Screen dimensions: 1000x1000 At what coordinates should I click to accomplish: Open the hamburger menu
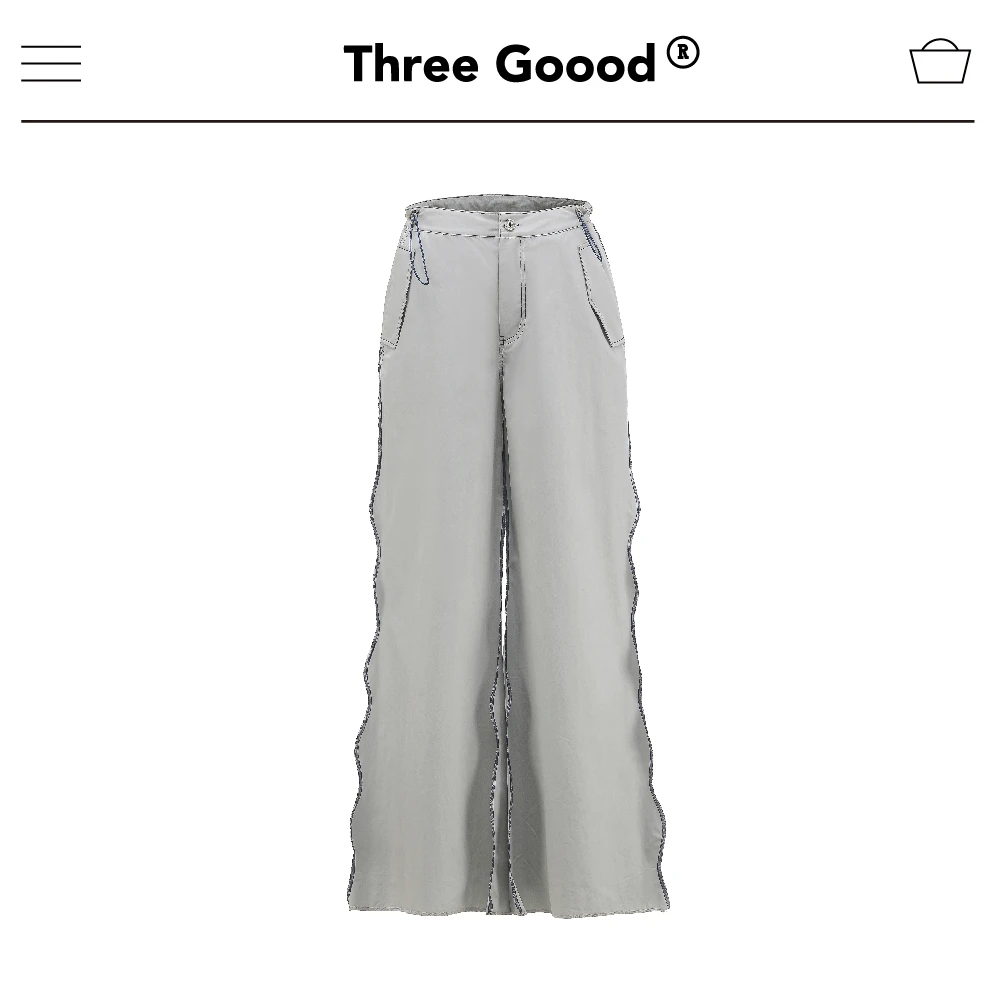click(x=51, y=63)
